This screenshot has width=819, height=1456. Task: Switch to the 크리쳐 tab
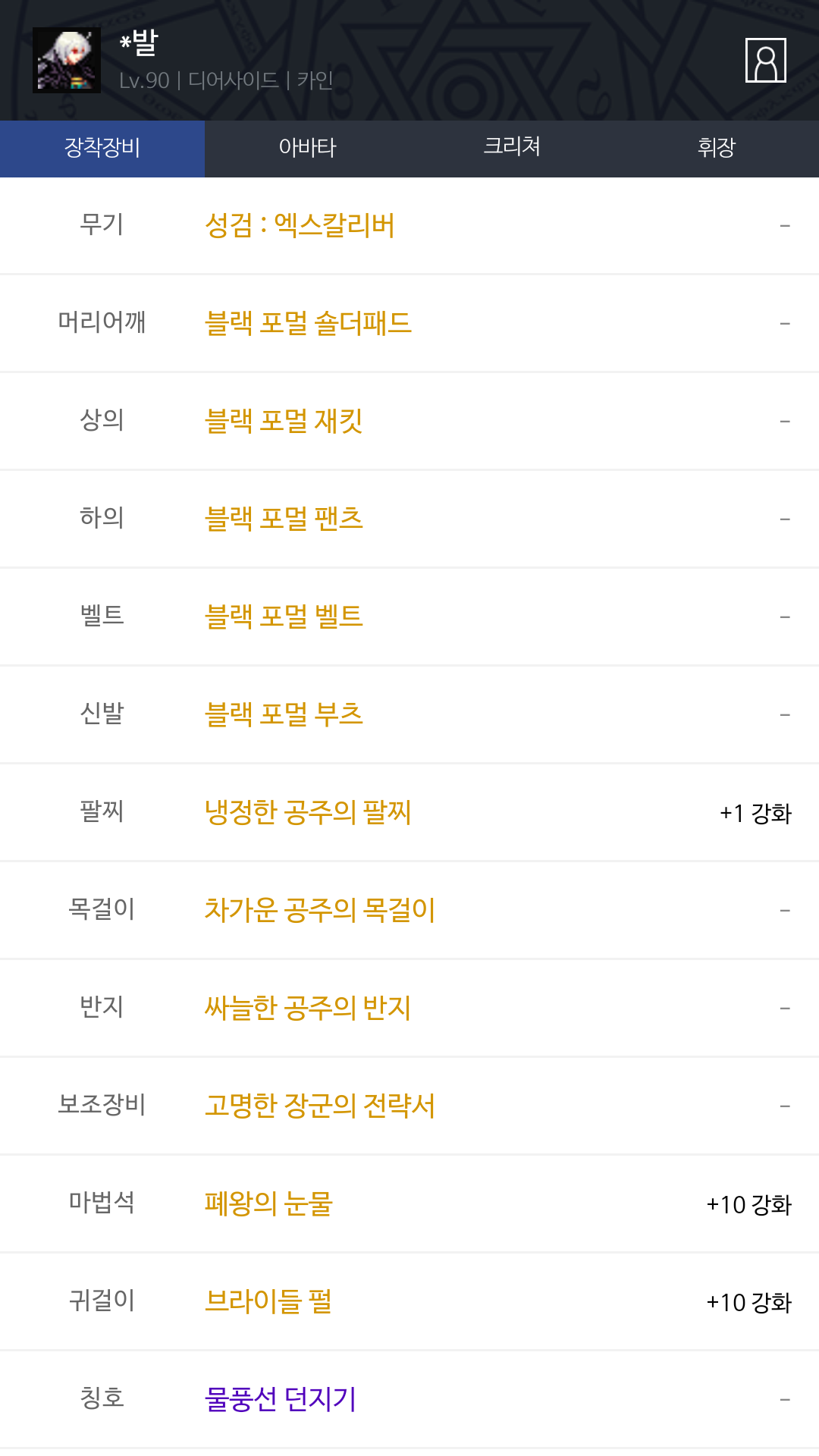pyautogui.click(x=512, y=149)
